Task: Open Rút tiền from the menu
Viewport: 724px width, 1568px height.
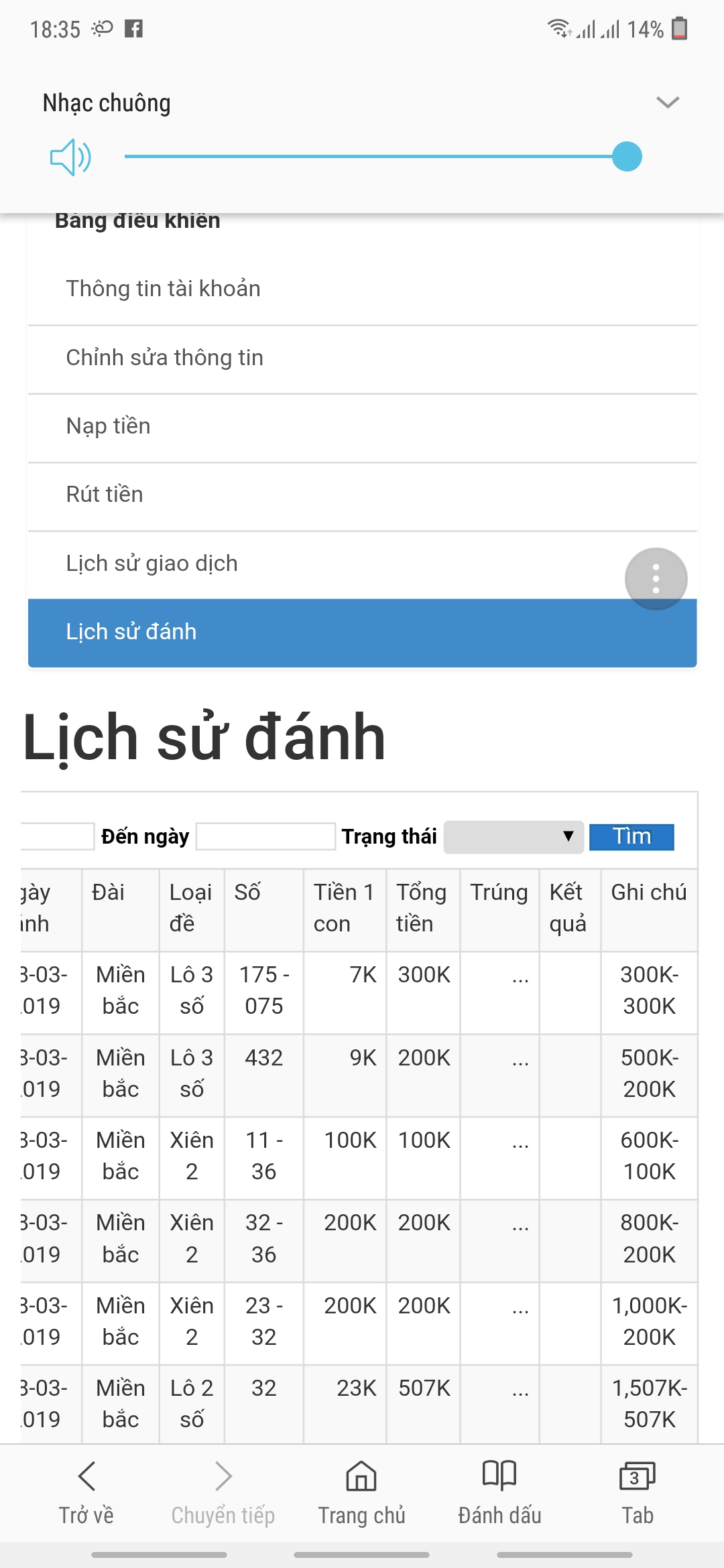Action: pos(104,494)
